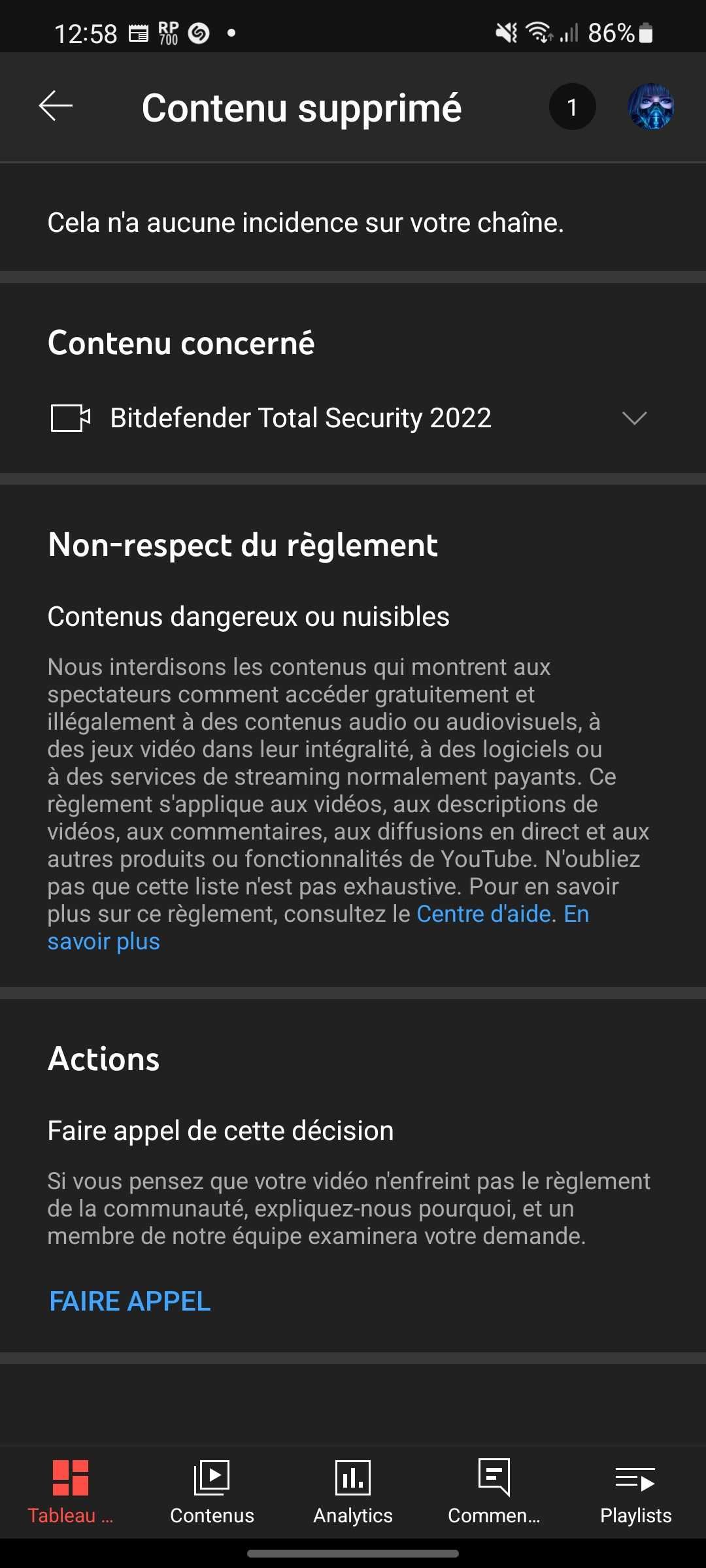Open the account profile avatar

(650, 107)
